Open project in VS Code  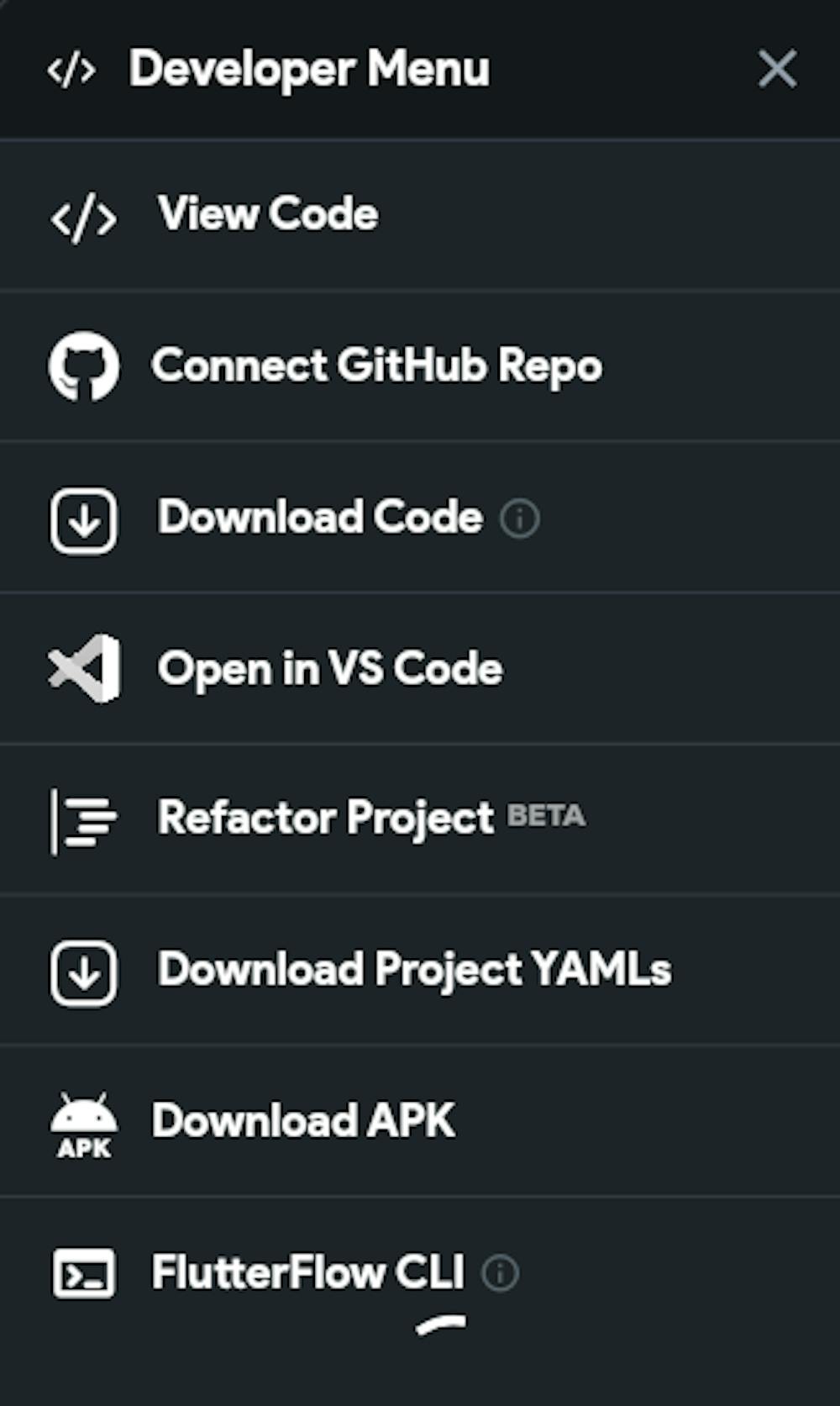329,669
